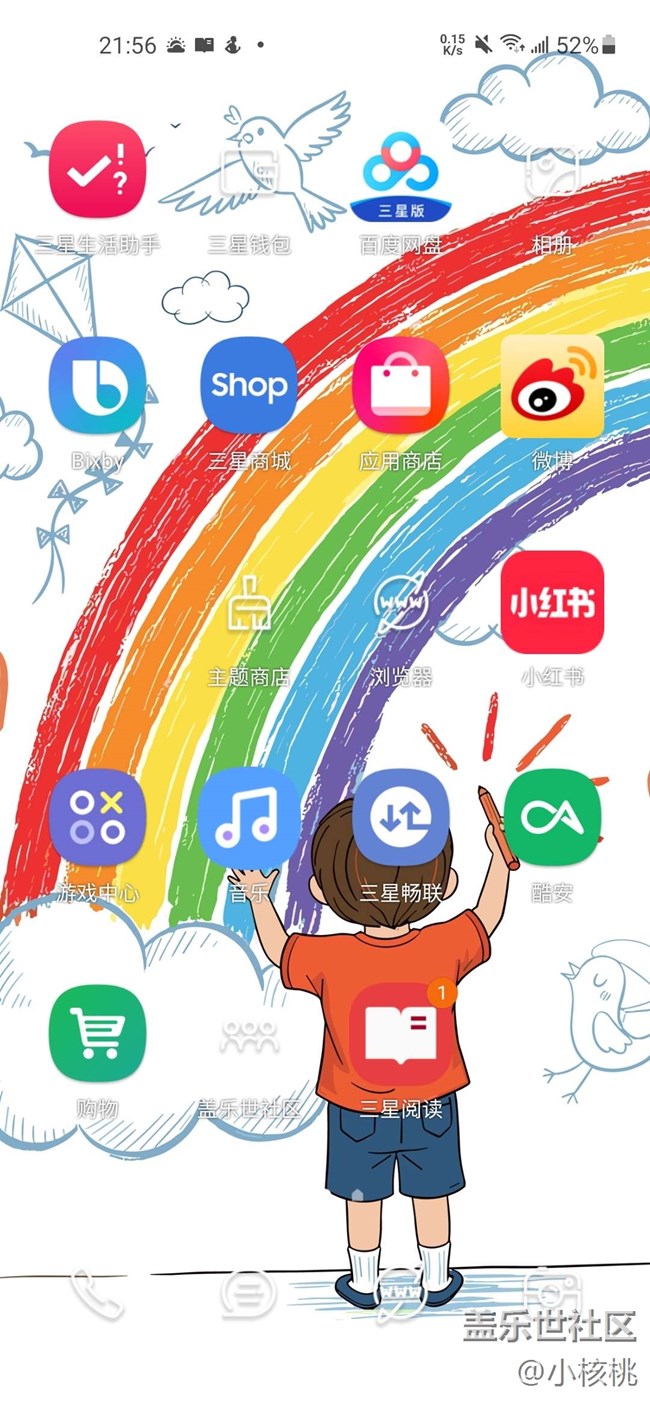Open the 相册 gallery app
The image size is (650, 1408).
coord(552,172)
